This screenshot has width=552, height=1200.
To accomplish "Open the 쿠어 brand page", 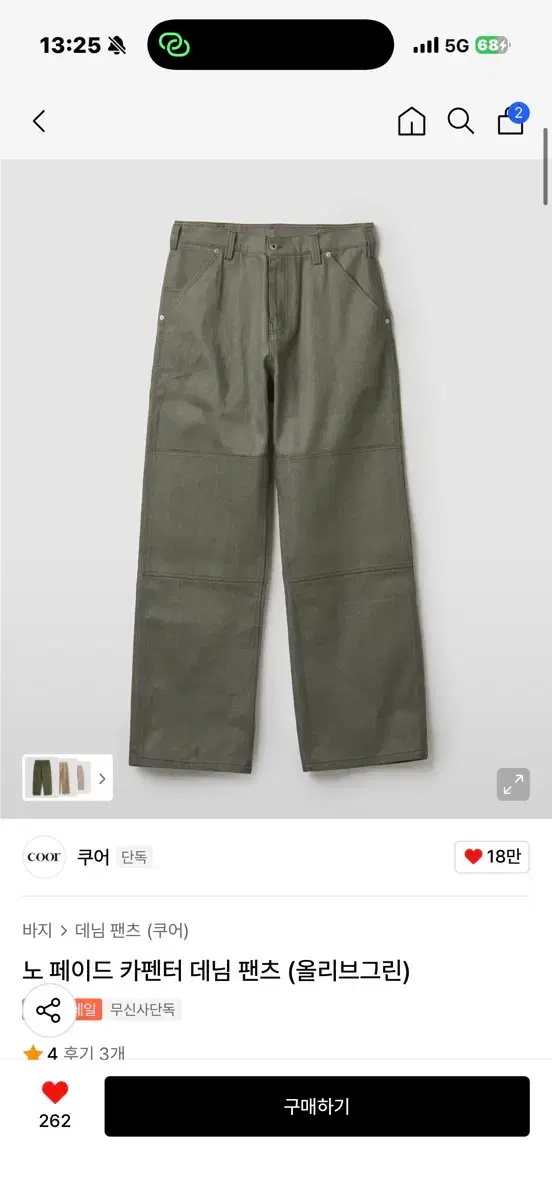I will [x=93, y=857].
